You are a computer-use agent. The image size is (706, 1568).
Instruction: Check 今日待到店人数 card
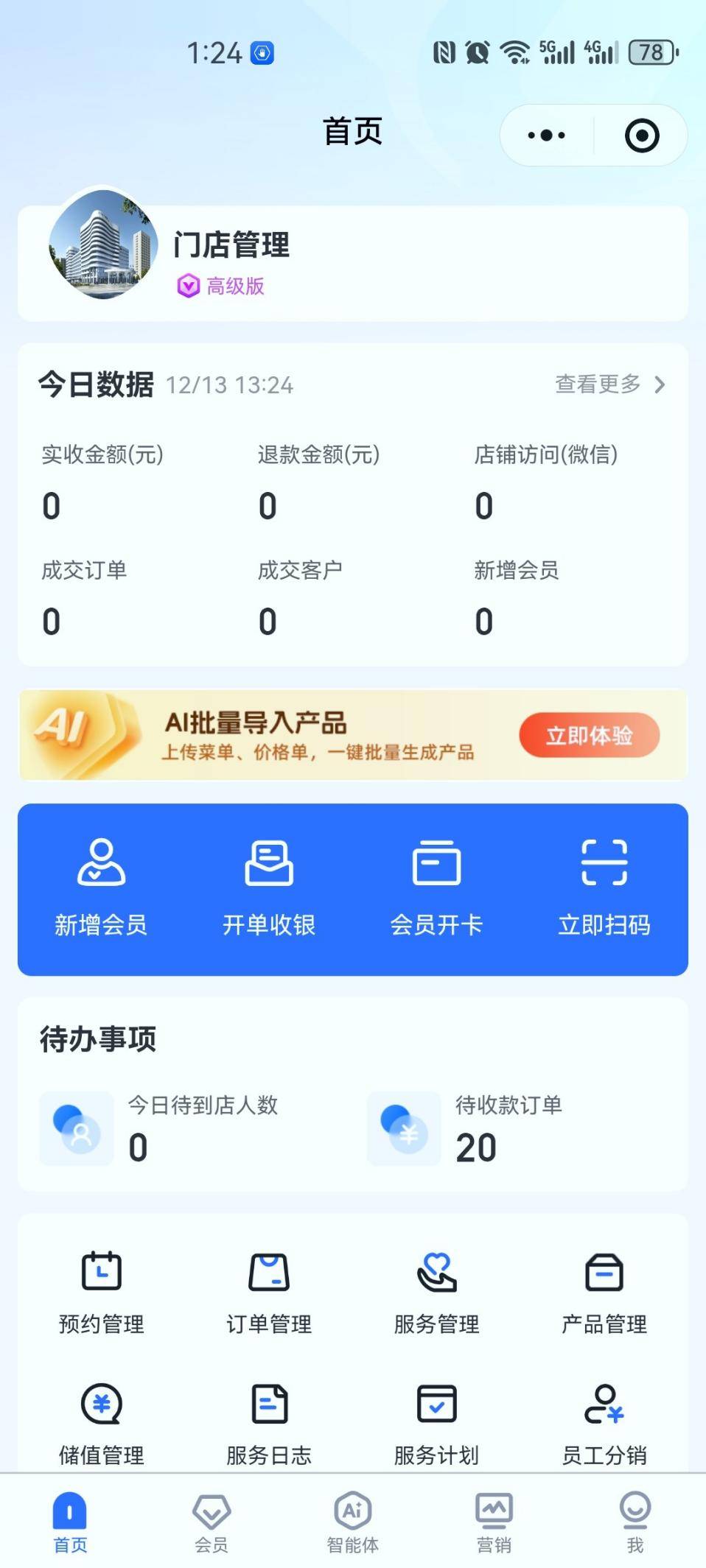[202, 1128]
